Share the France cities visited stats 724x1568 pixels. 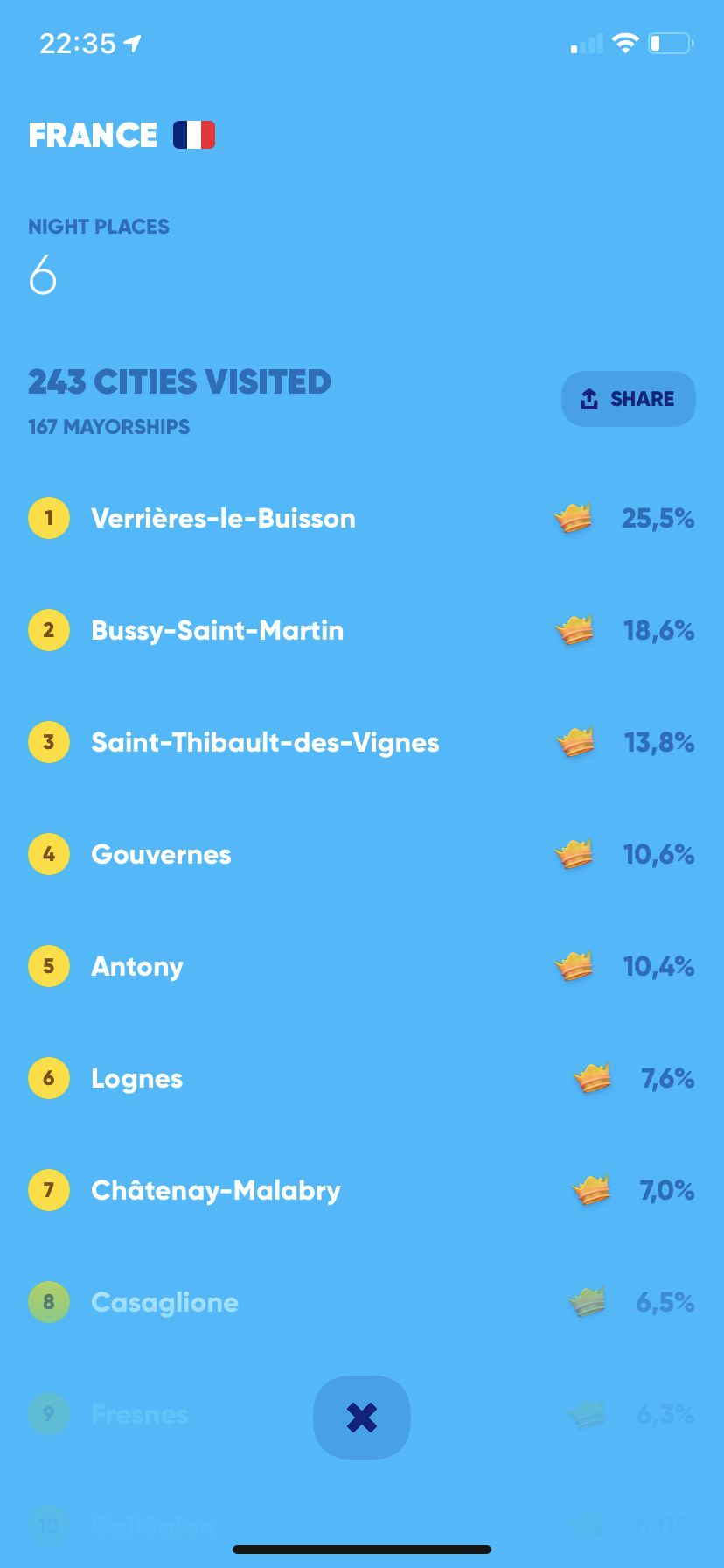coord(628,399)
